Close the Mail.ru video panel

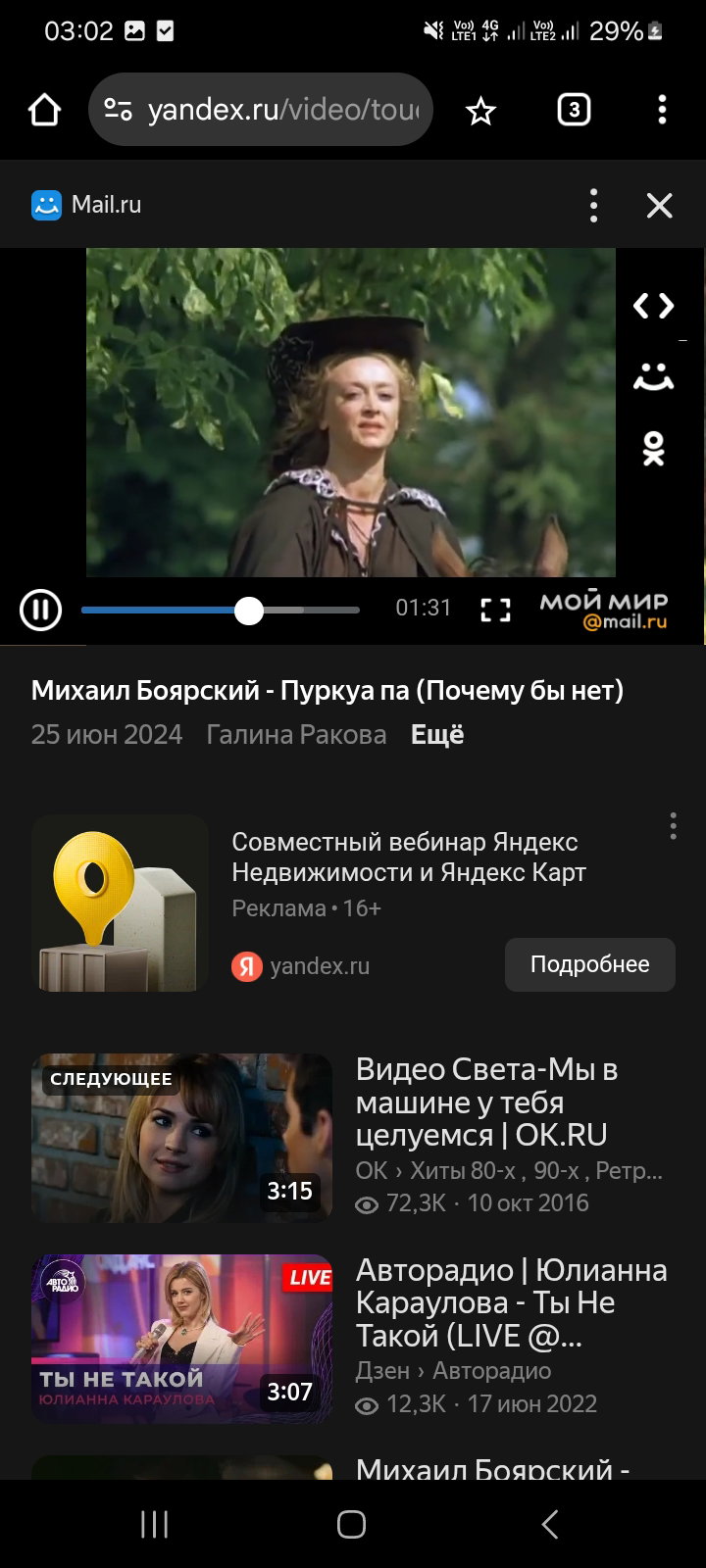[x=660, y=205]
